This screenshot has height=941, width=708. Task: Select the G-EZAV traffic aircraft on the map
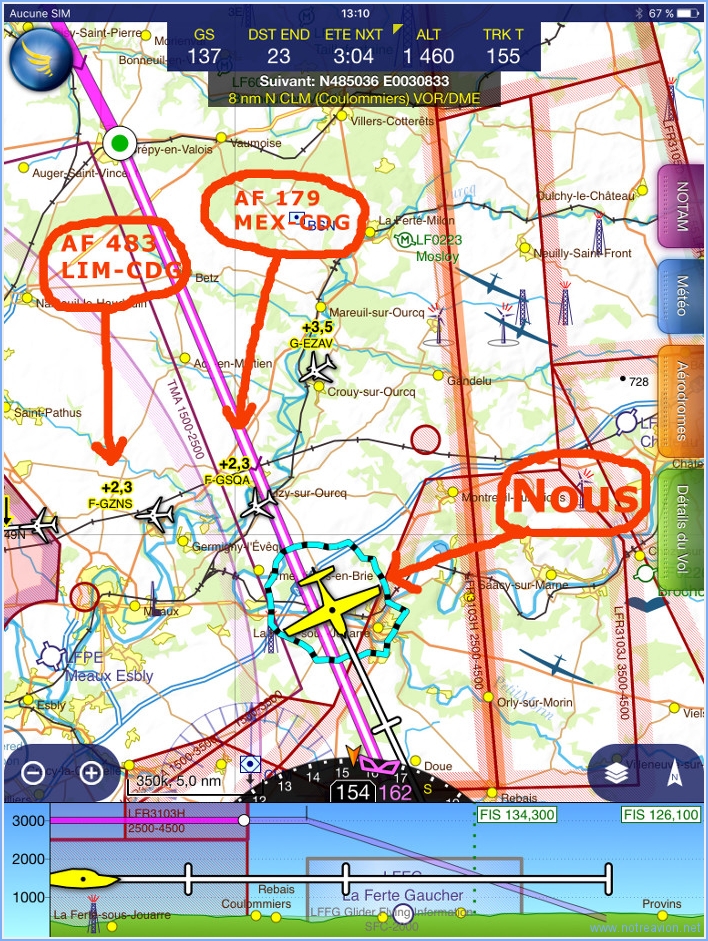tap(318, 369)
